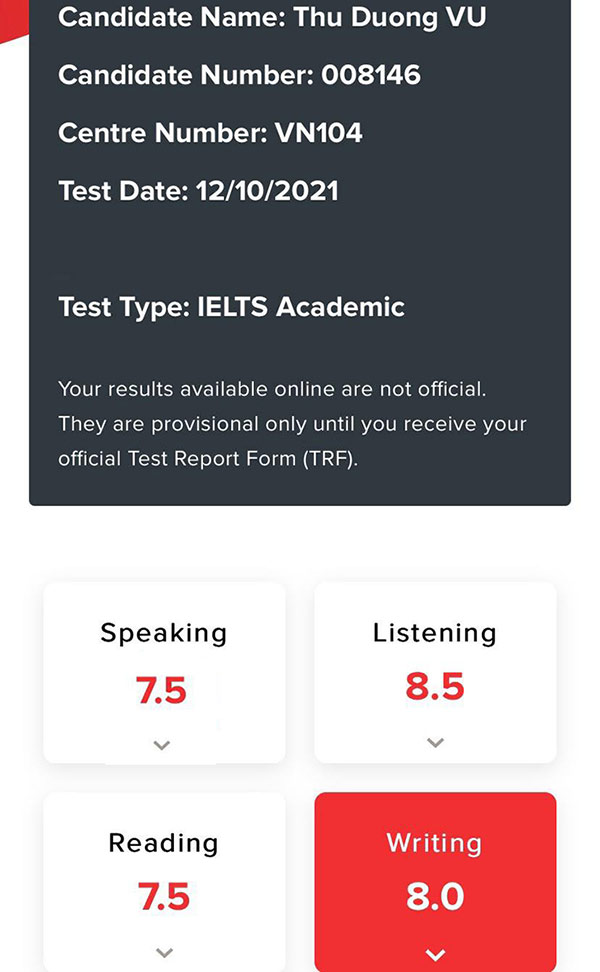Expand the Speaking 7.5 score card

(162, 744)
